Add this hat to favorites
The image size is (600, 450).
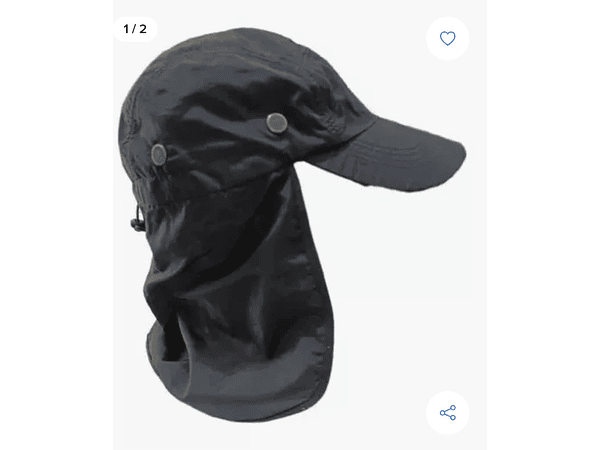point(447,39)
